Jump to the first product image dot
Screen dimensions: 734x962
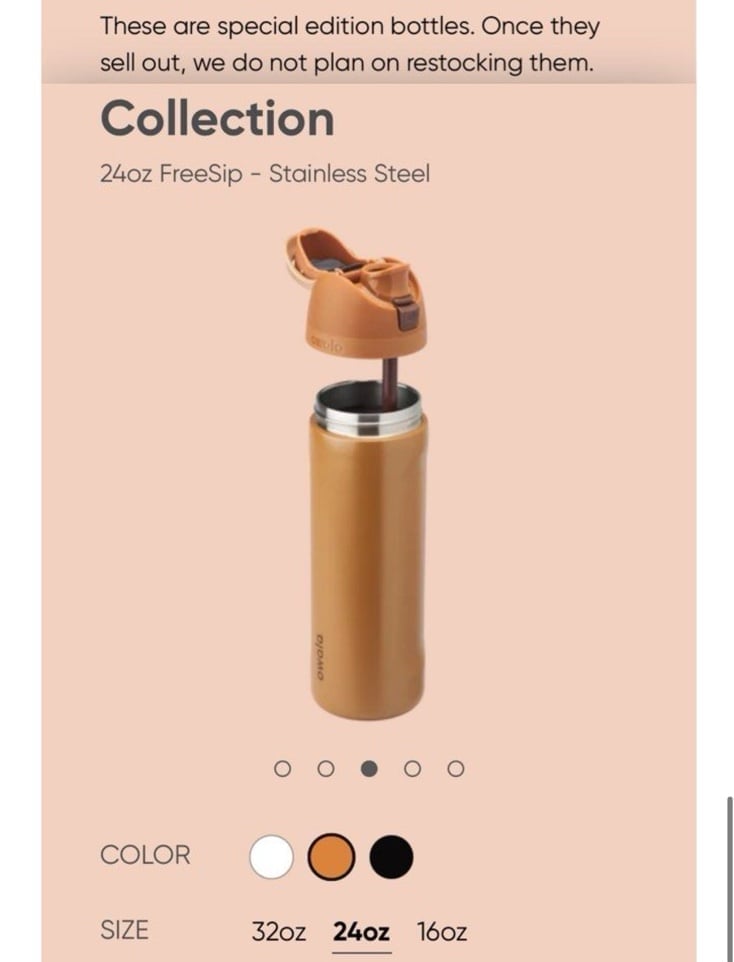(282, 769)
